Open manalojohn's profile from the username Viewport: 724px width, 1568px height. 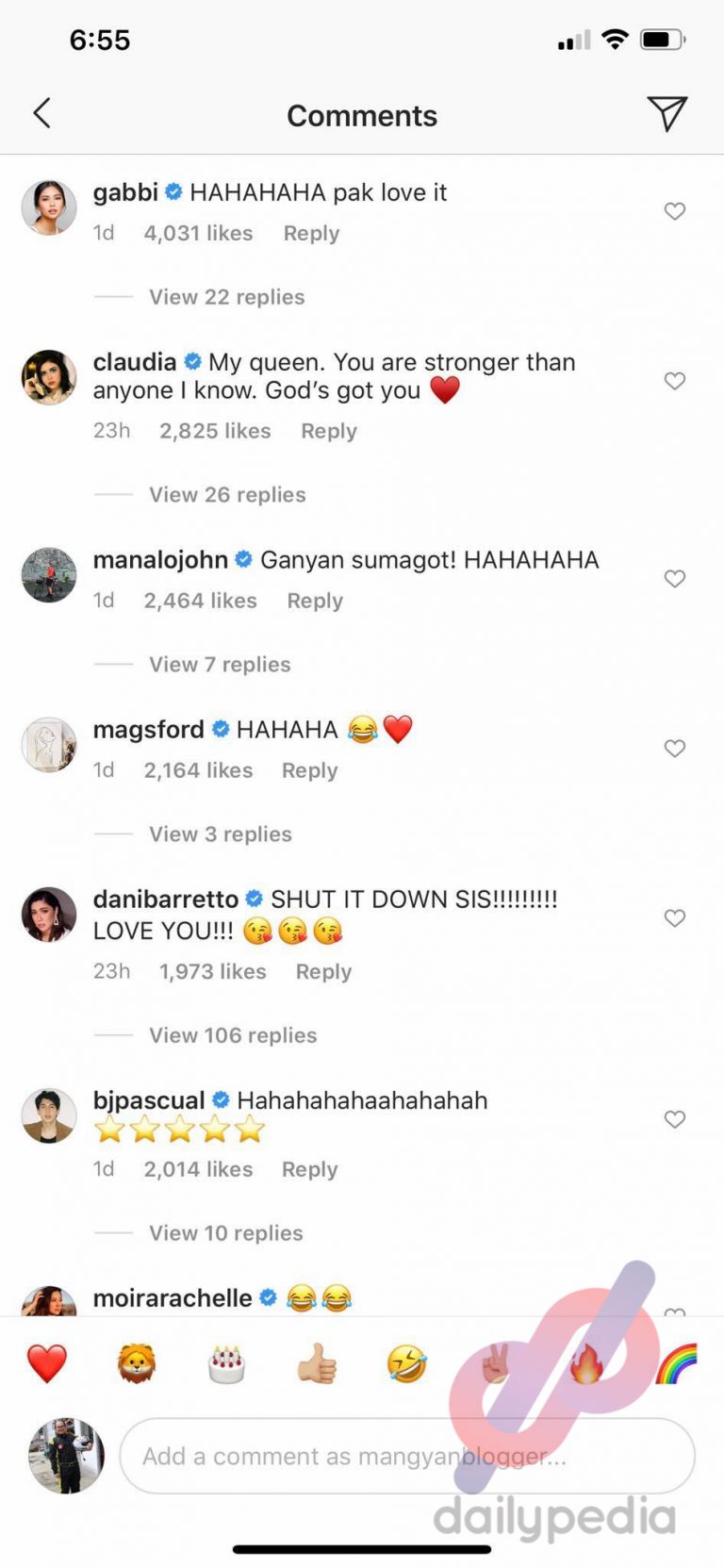click(160, 560)
